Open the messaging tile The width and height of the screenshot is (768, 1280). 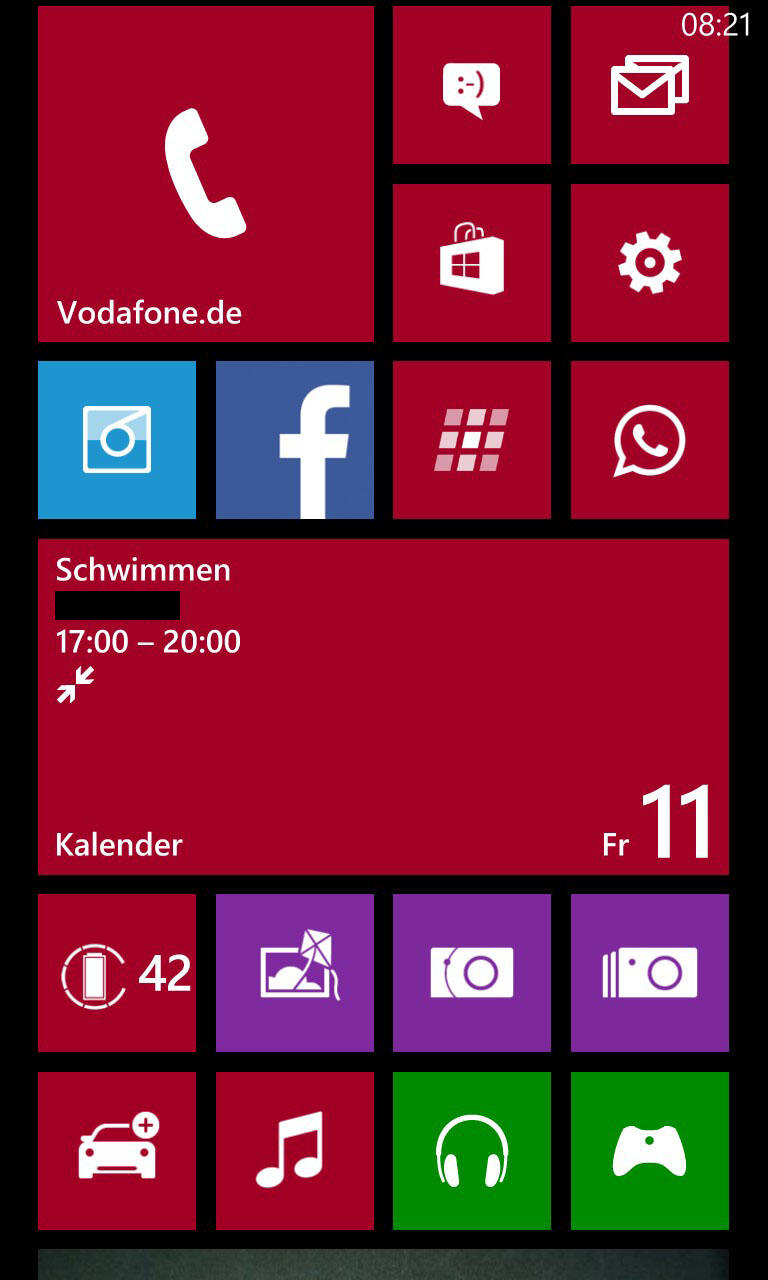tap(472, 85)
